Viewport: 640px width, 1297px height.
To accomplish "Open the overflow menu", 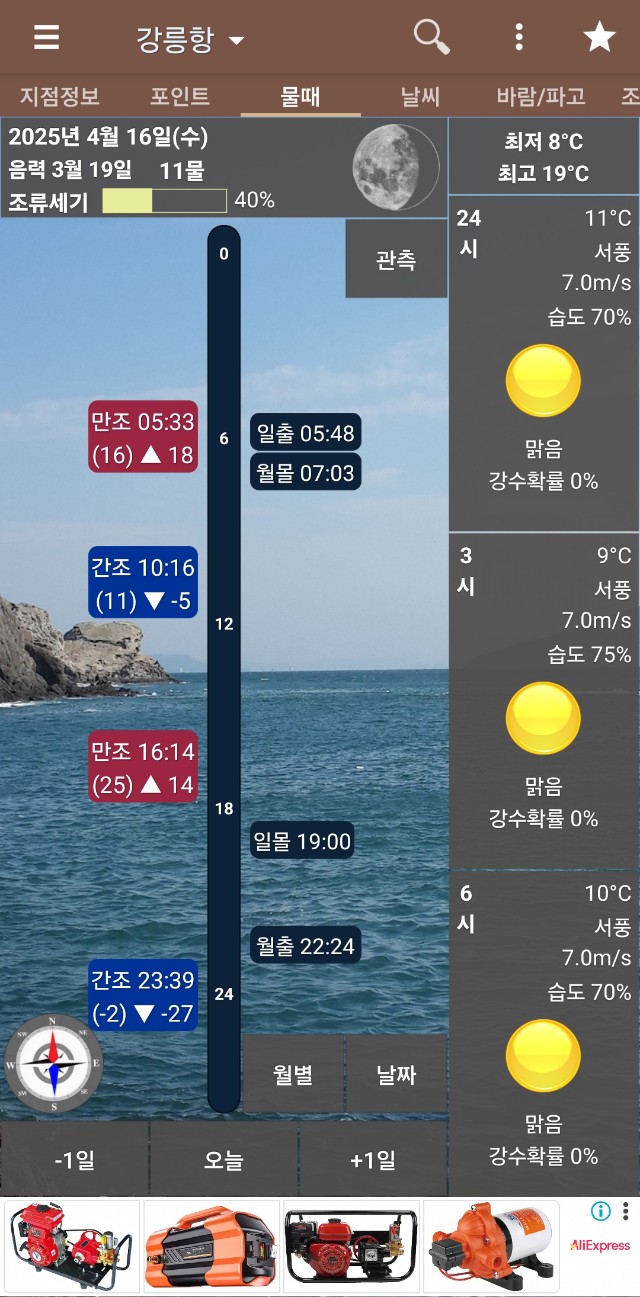I will pos(518,38).
